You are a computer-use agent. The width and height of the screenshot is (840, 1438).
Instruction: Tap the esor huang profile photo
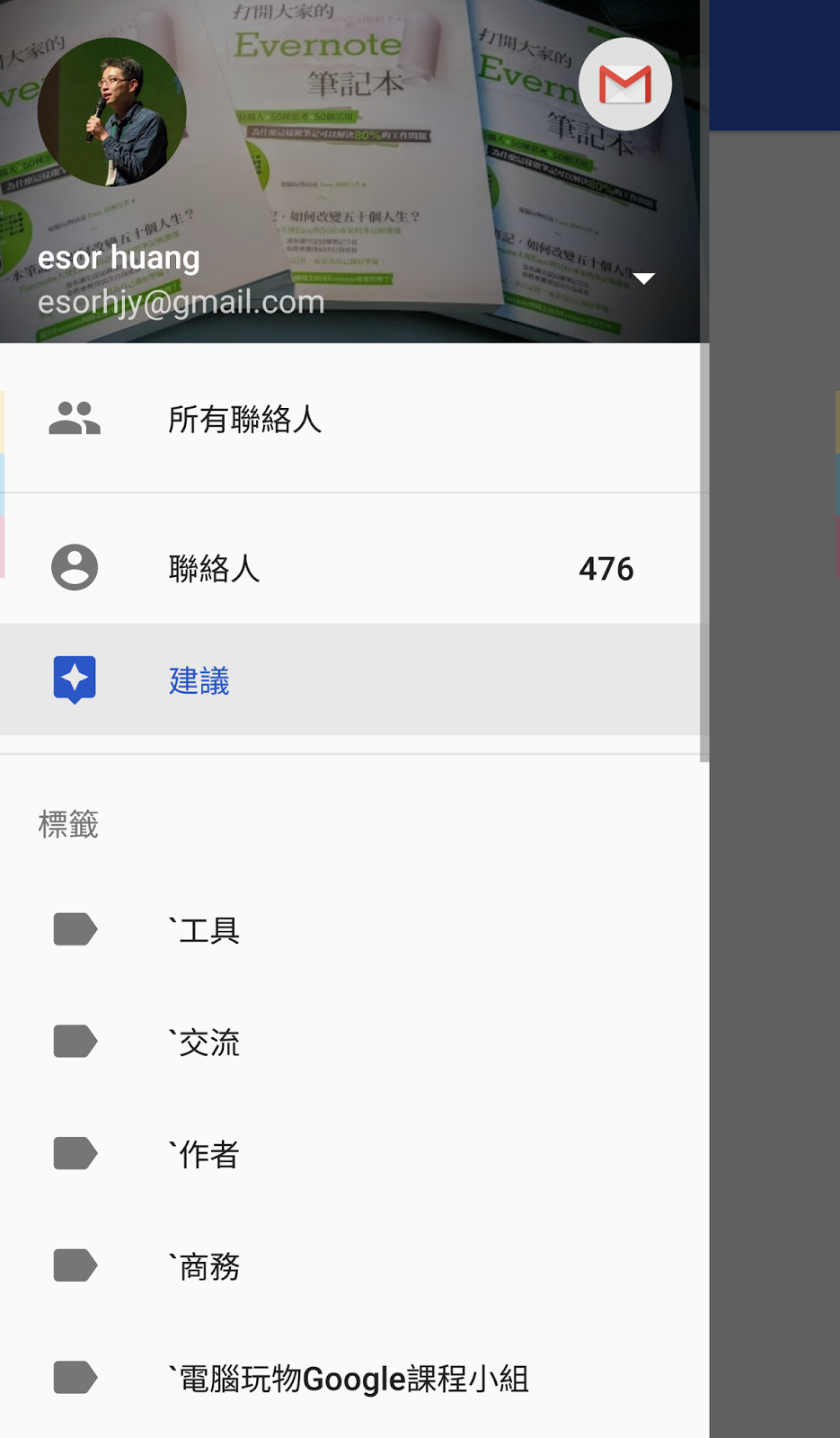pos(112,112)
